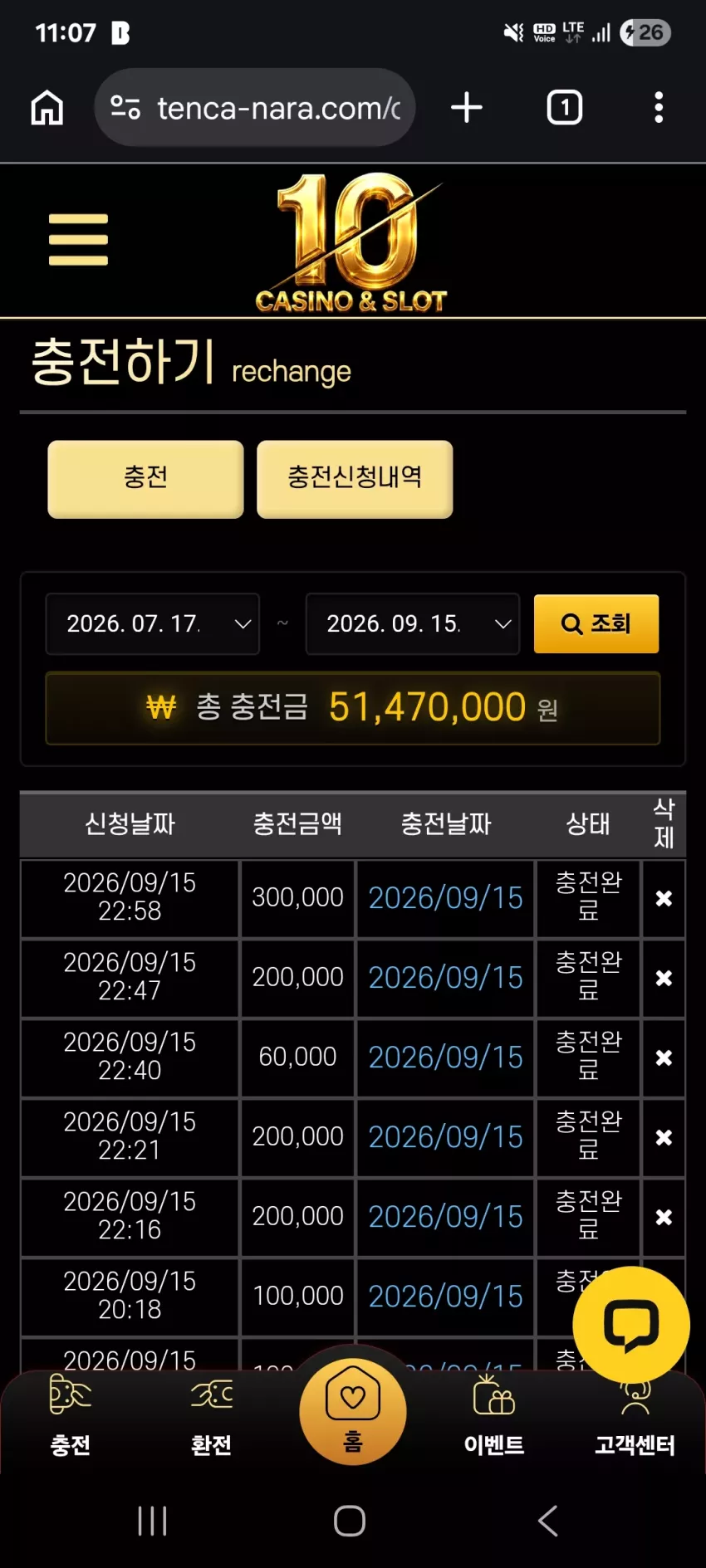Open the floating chat support bubble
This screenshot has height=1568, width=706.
pyautogui.click(x=631, y=1325)
